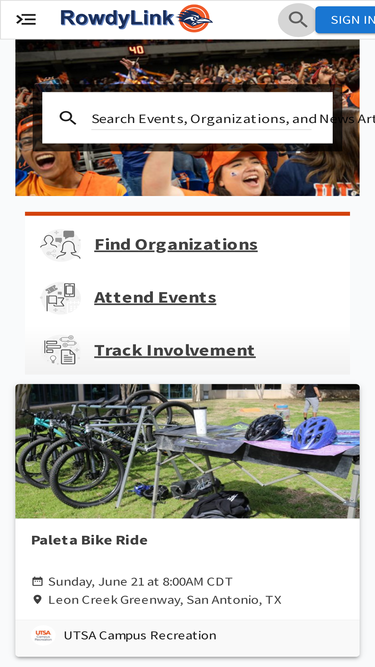The width and height of the screenshot is (375, 667).
Task: Tap the search icon in the header
Action: click(298, 20)
